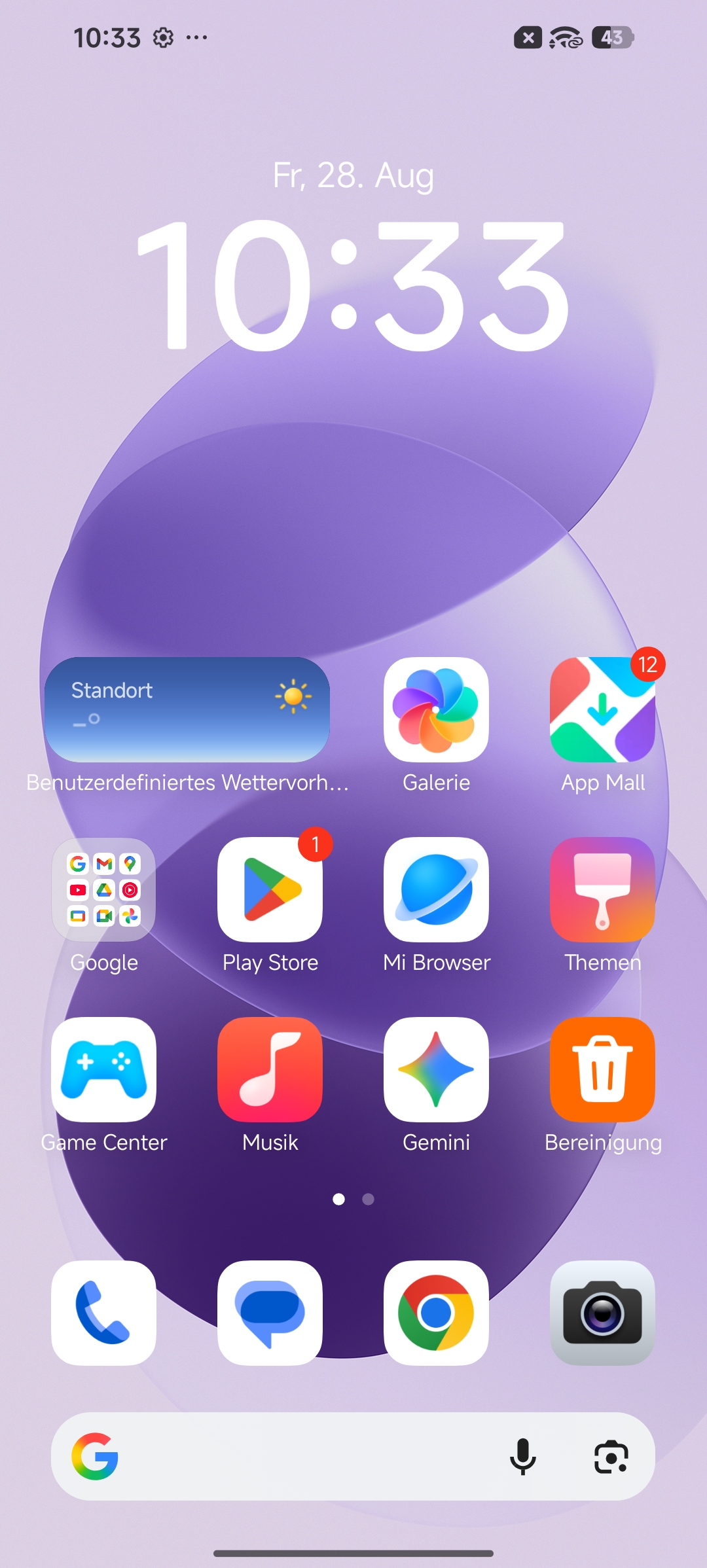Image resolution: width=707 pixels, height=1568 pixels.
Task: Open the date and clock widget
Action: [x=353, y=255]
